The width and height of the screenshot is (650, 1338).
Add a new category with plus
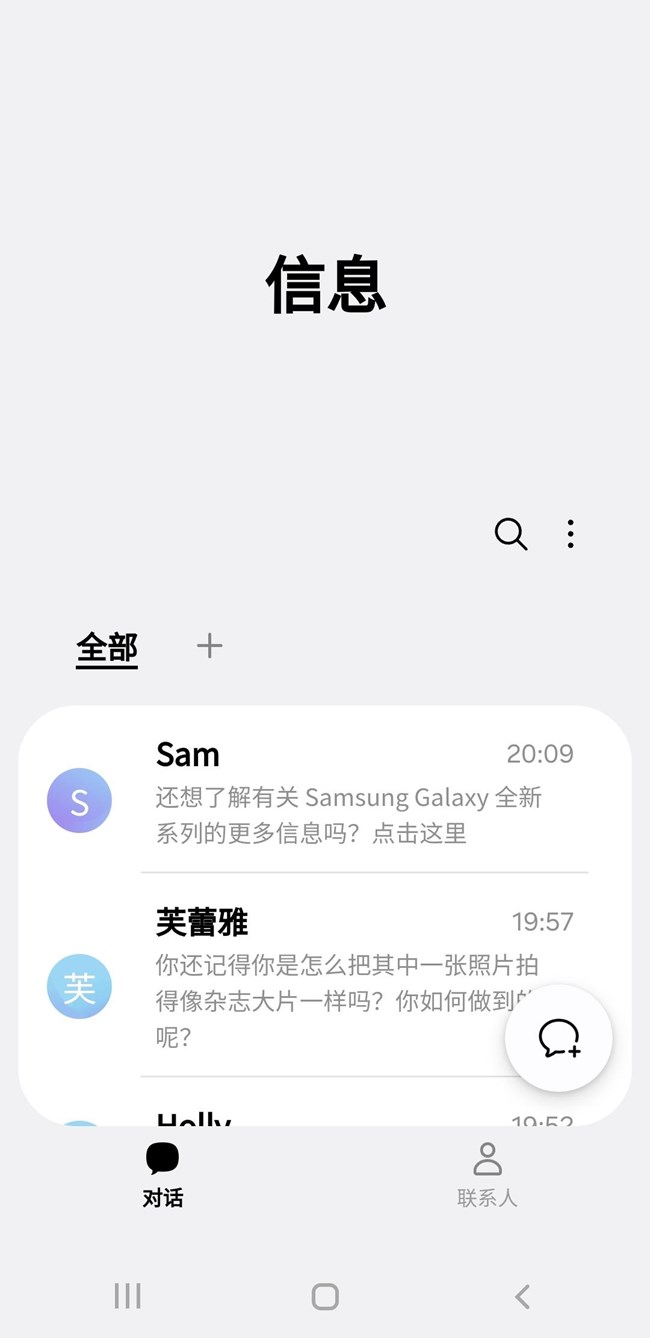pos(209,646)
